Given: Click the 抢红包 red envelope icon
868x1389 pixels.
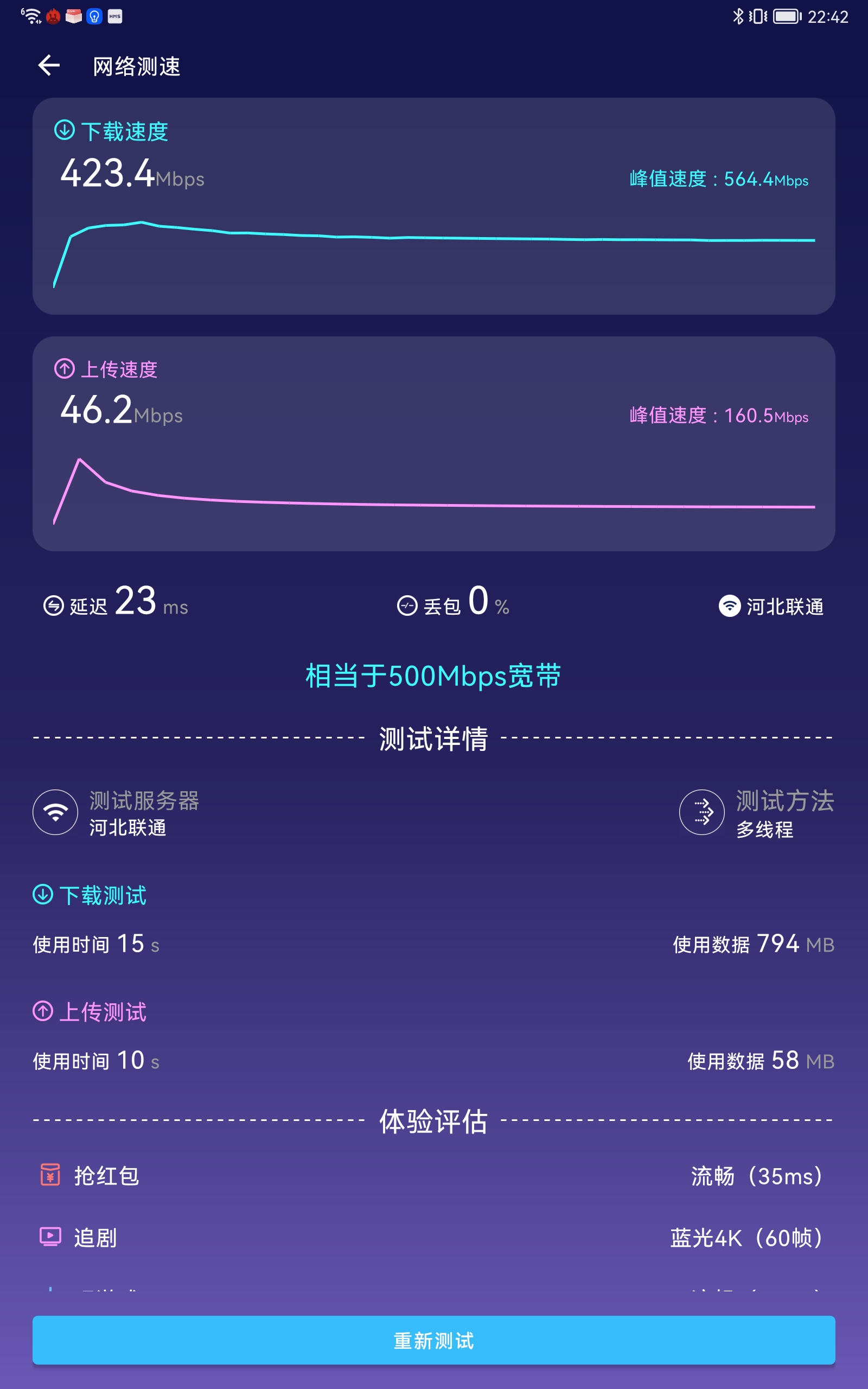Looking at the screenshot, I should [49, 1175].
